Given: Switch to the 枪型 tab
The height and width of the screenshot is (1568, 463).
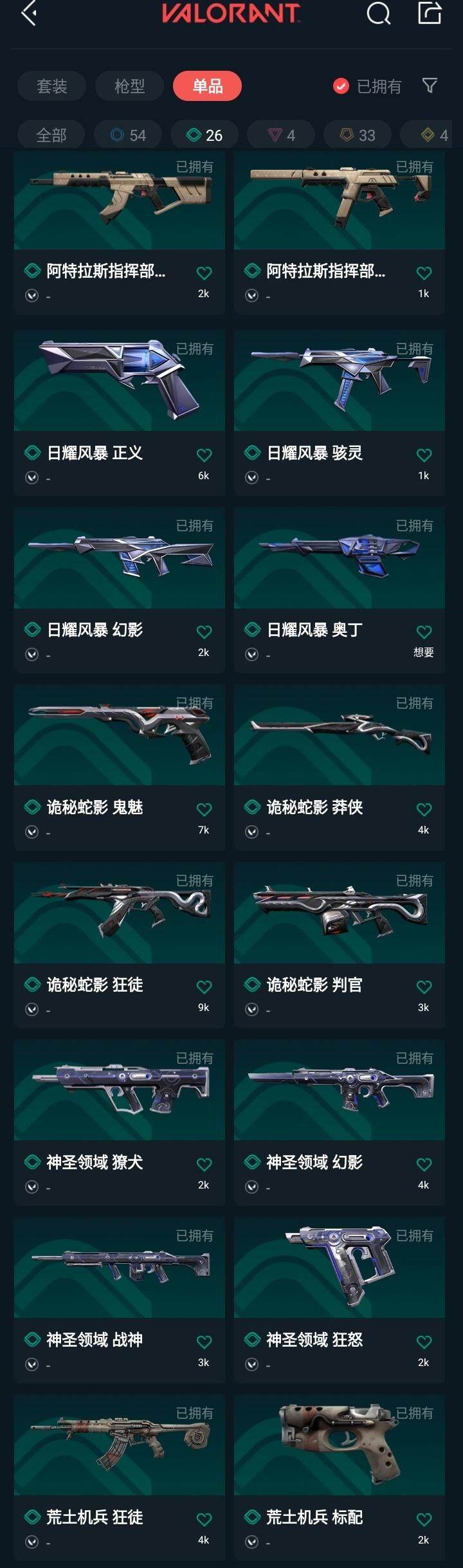Looking at the screenshot, I should coord(129,86).
